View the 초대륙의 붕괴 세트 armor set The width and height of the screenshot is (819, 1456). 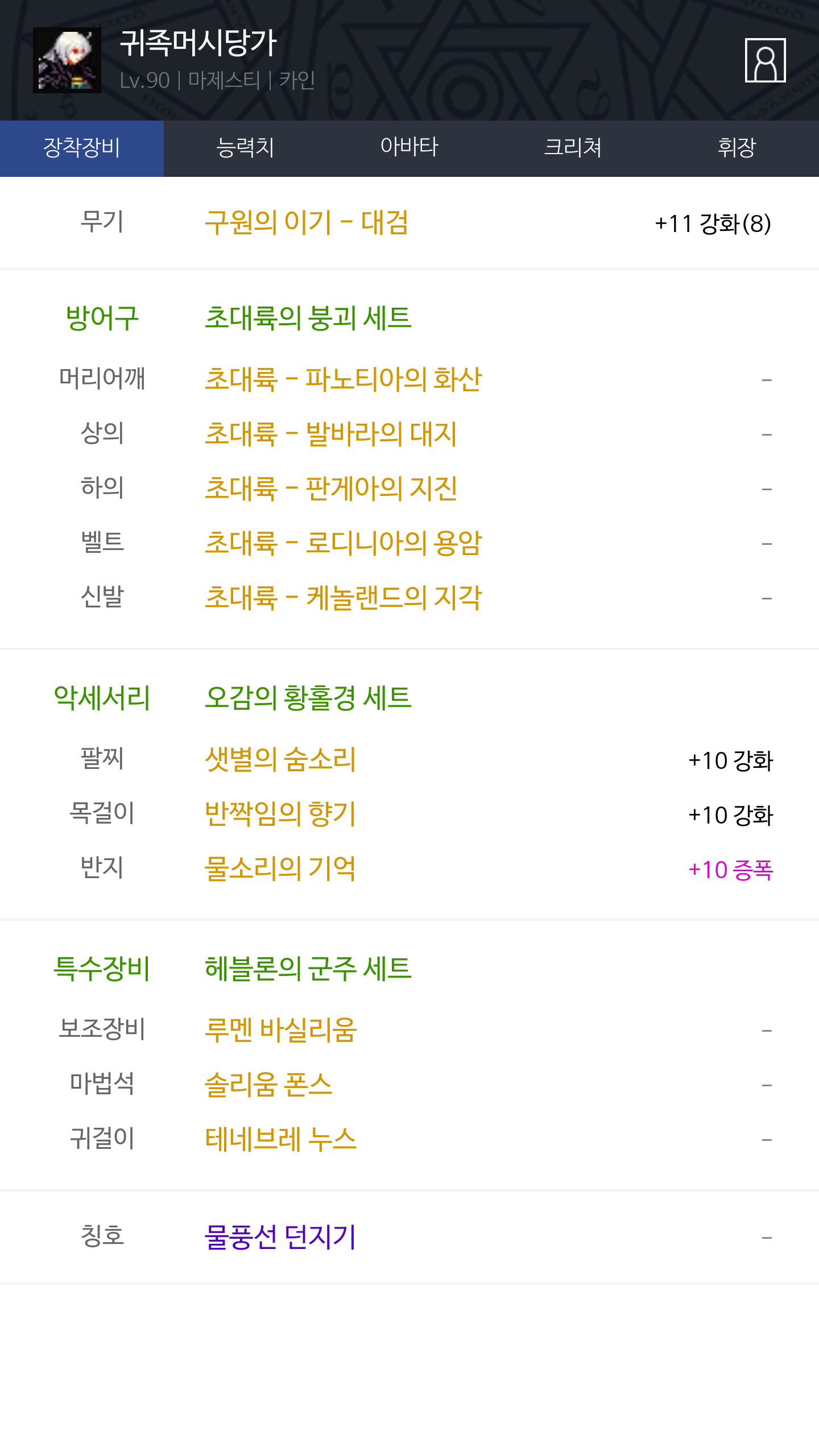[x=308, y=318]
